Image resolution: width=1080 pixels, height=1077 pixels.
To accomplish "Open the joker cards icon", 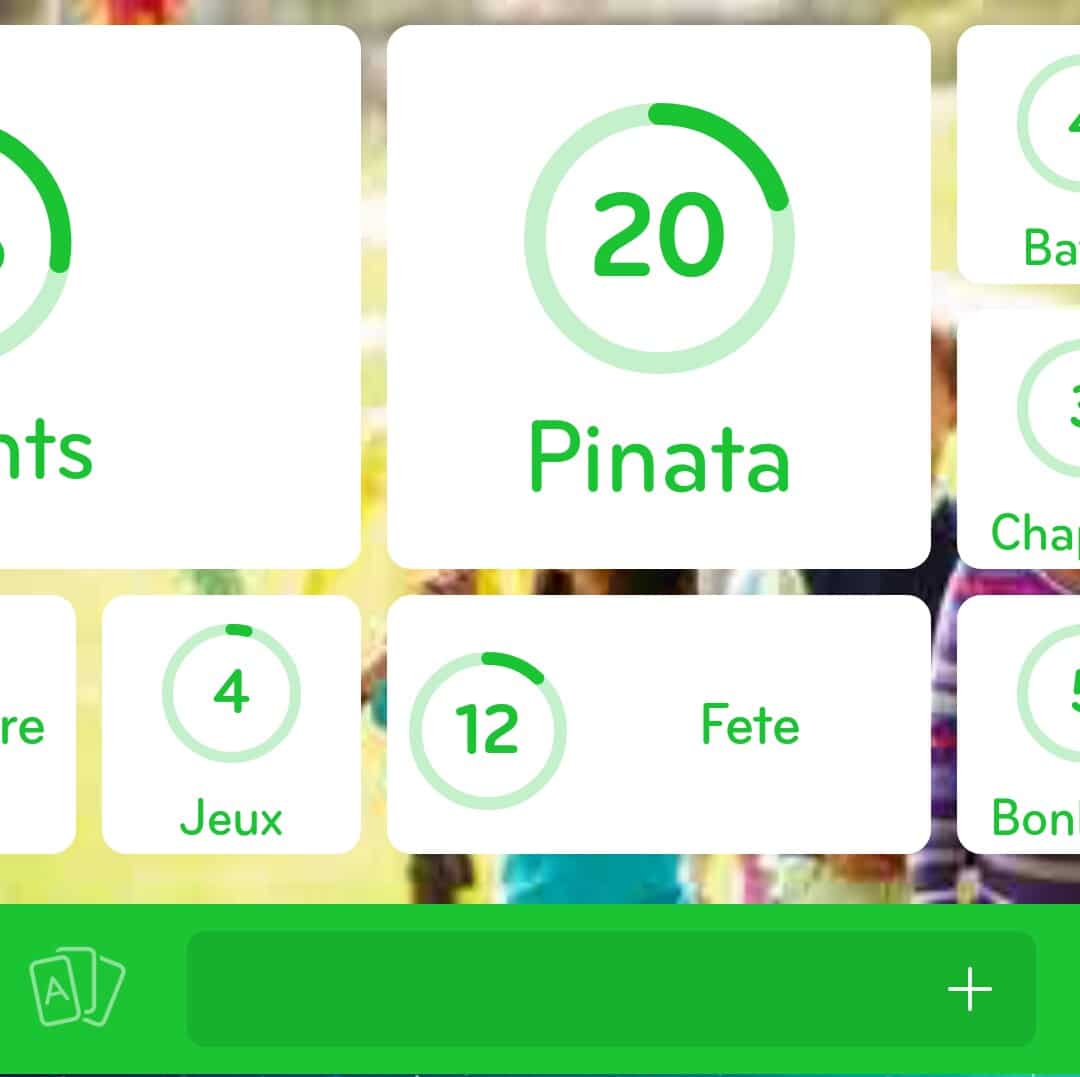I will click(x=77, y=988).
